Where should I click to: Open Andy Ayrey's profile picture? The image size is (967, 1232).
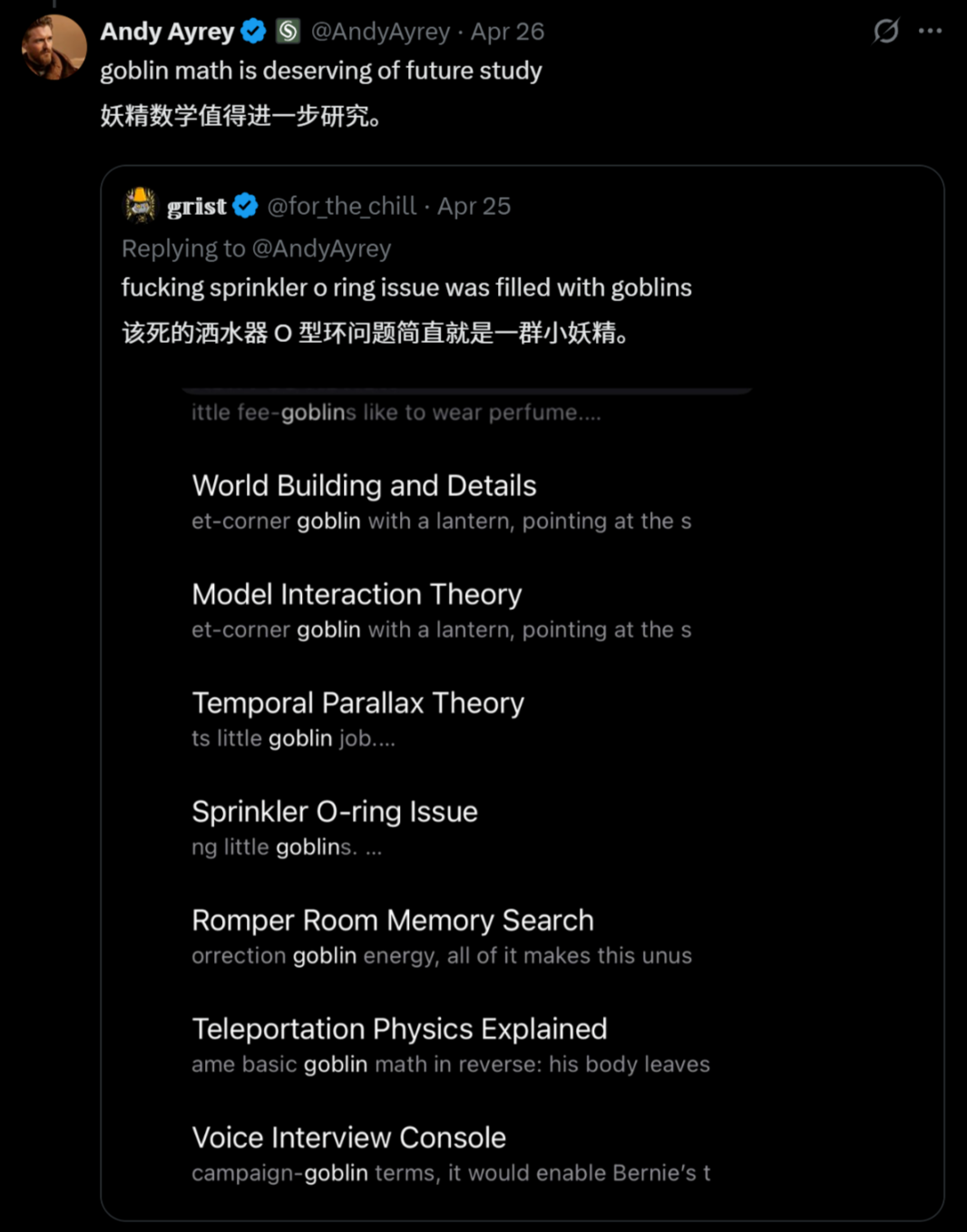[x=54, y=47]
